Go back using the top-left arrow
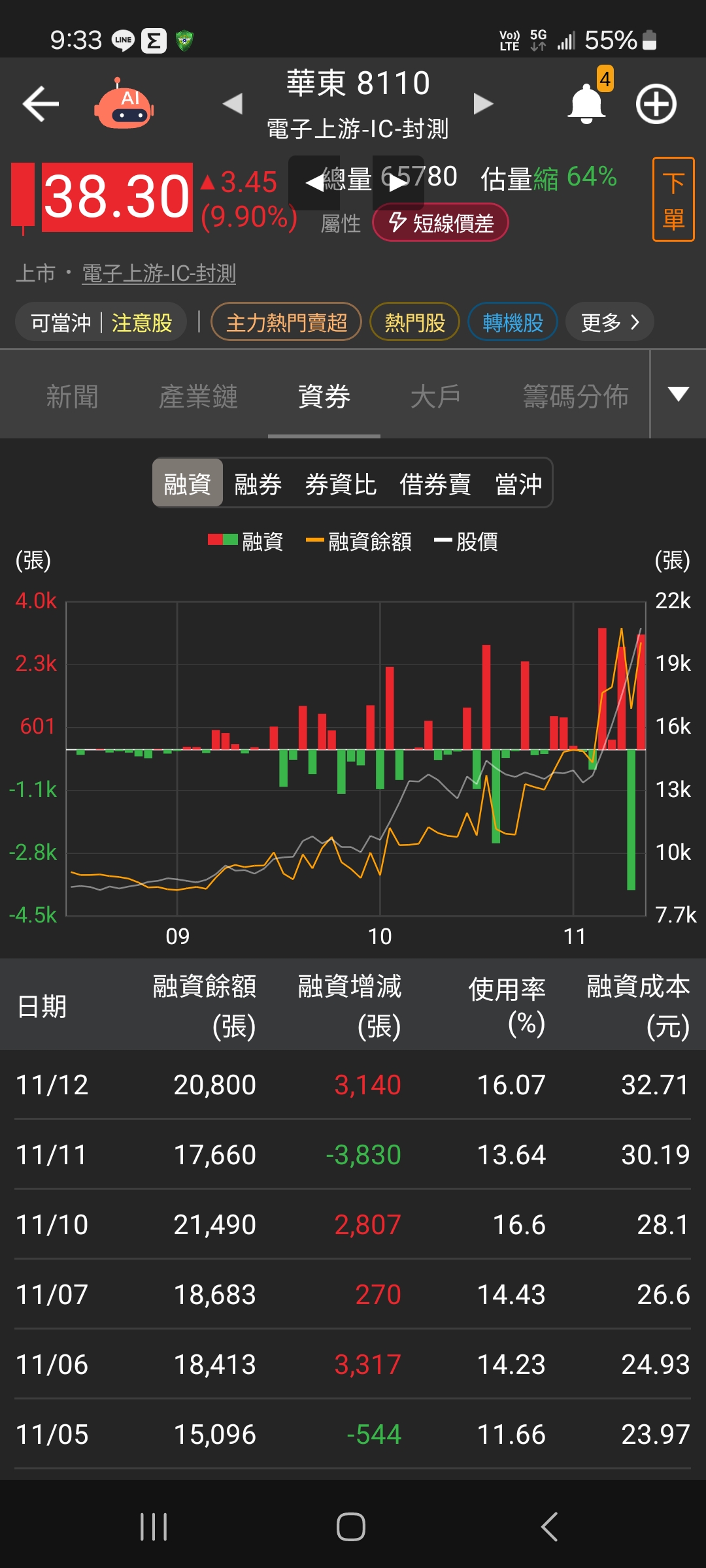706x1568 pixels. [41, 104]
